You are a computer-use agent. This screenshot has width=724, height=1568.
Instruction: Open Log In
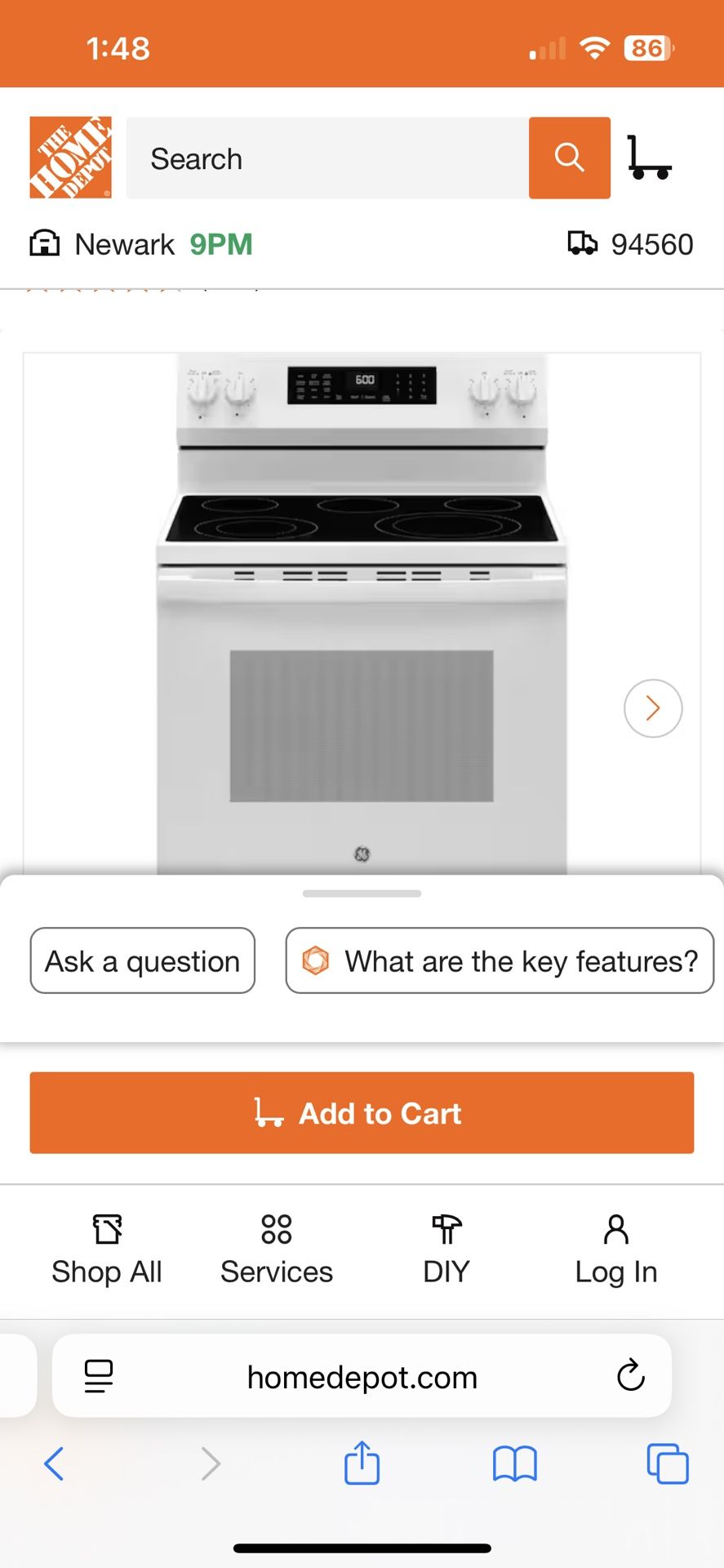point(616,1249)
